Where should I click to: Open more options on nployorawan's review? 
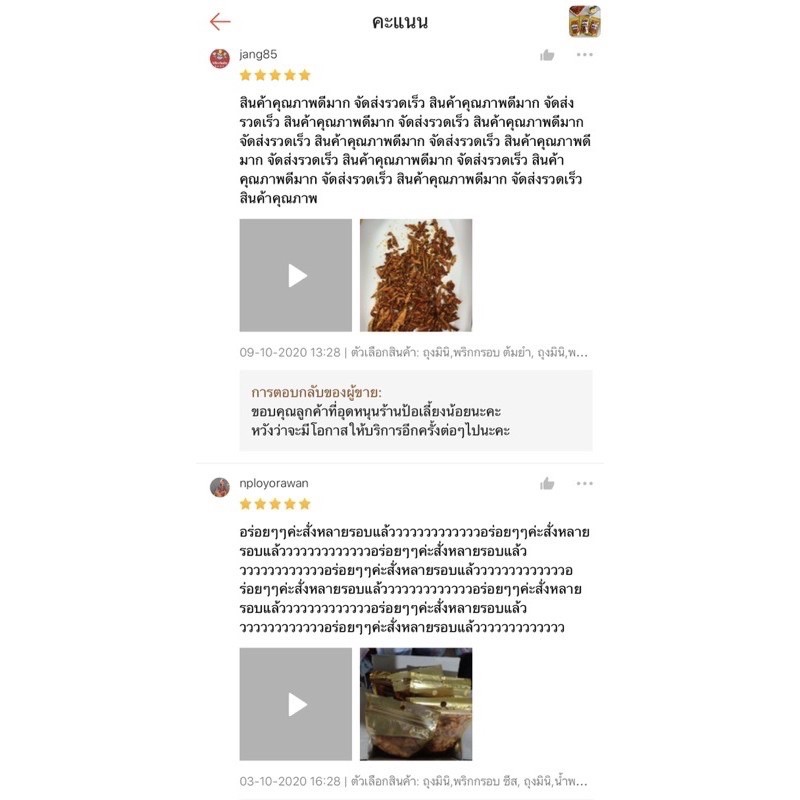(585, 483)
